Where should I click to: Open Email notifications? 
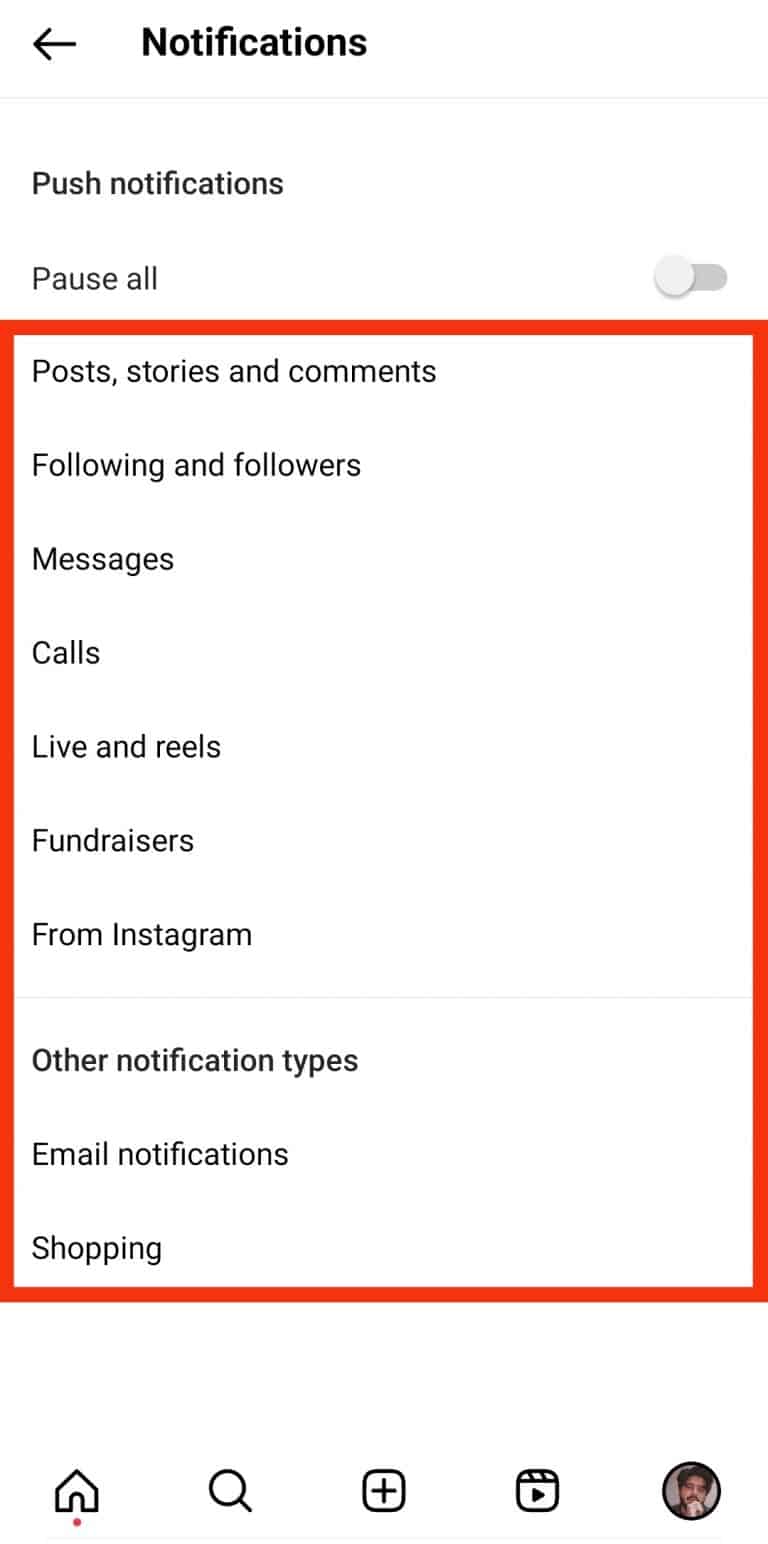160,1153
